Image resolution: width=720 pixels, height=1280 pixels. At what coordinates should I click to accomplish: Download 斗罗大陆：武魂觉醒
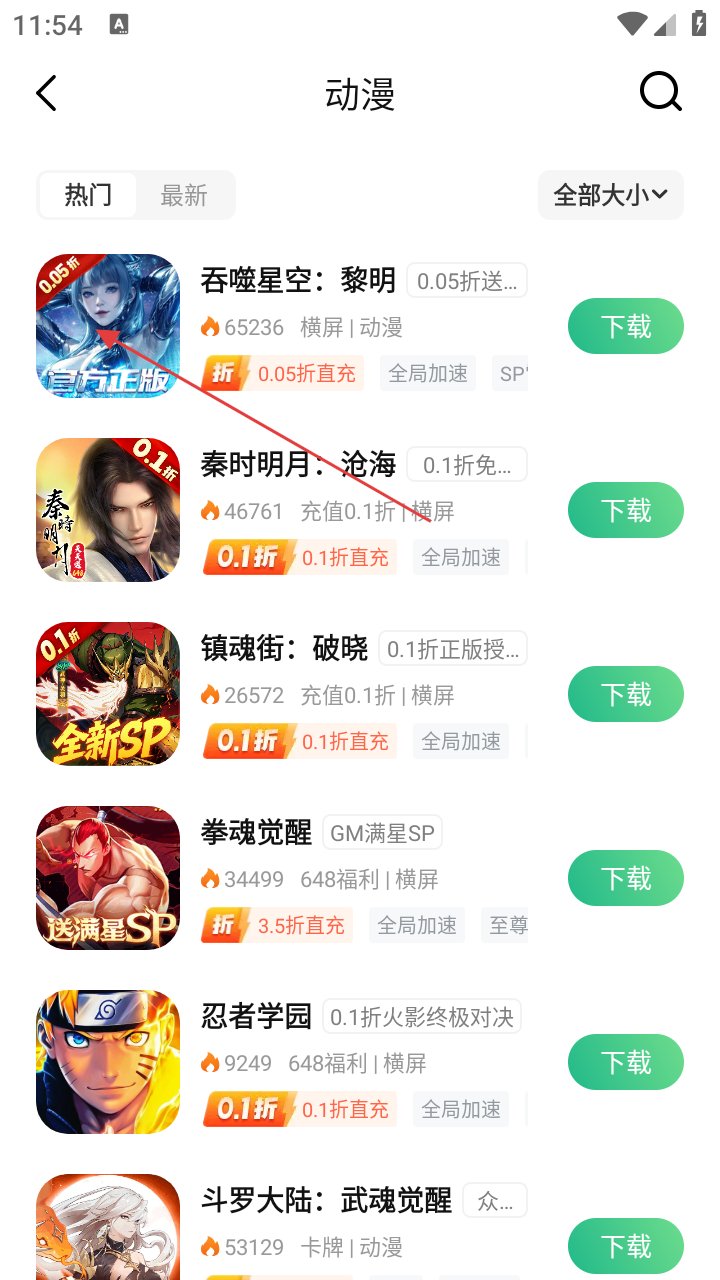coord(625,1246)
